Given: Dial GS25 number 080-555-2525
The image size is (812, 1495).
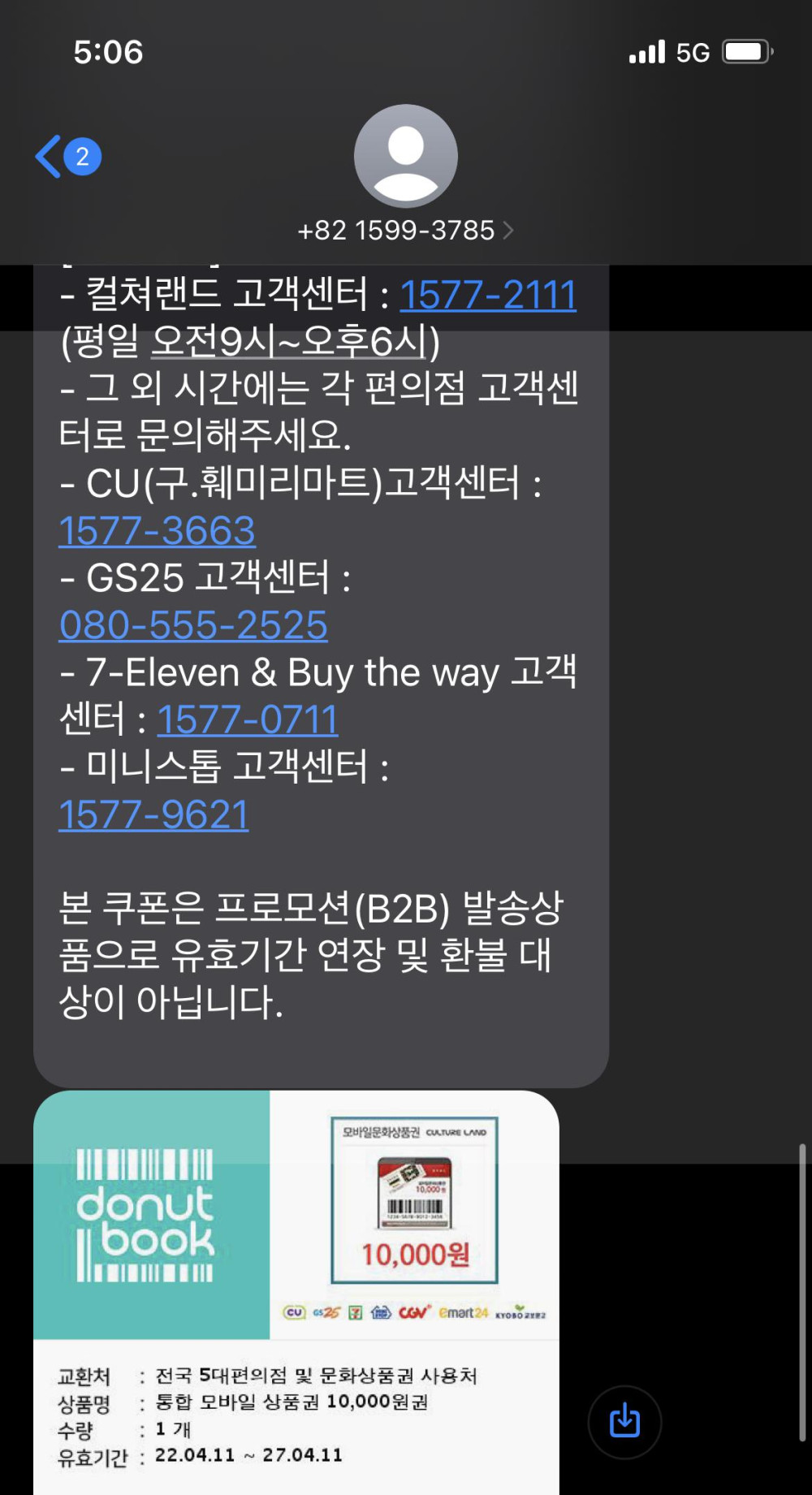Looking at the screenshot, I should click(193, 625).
